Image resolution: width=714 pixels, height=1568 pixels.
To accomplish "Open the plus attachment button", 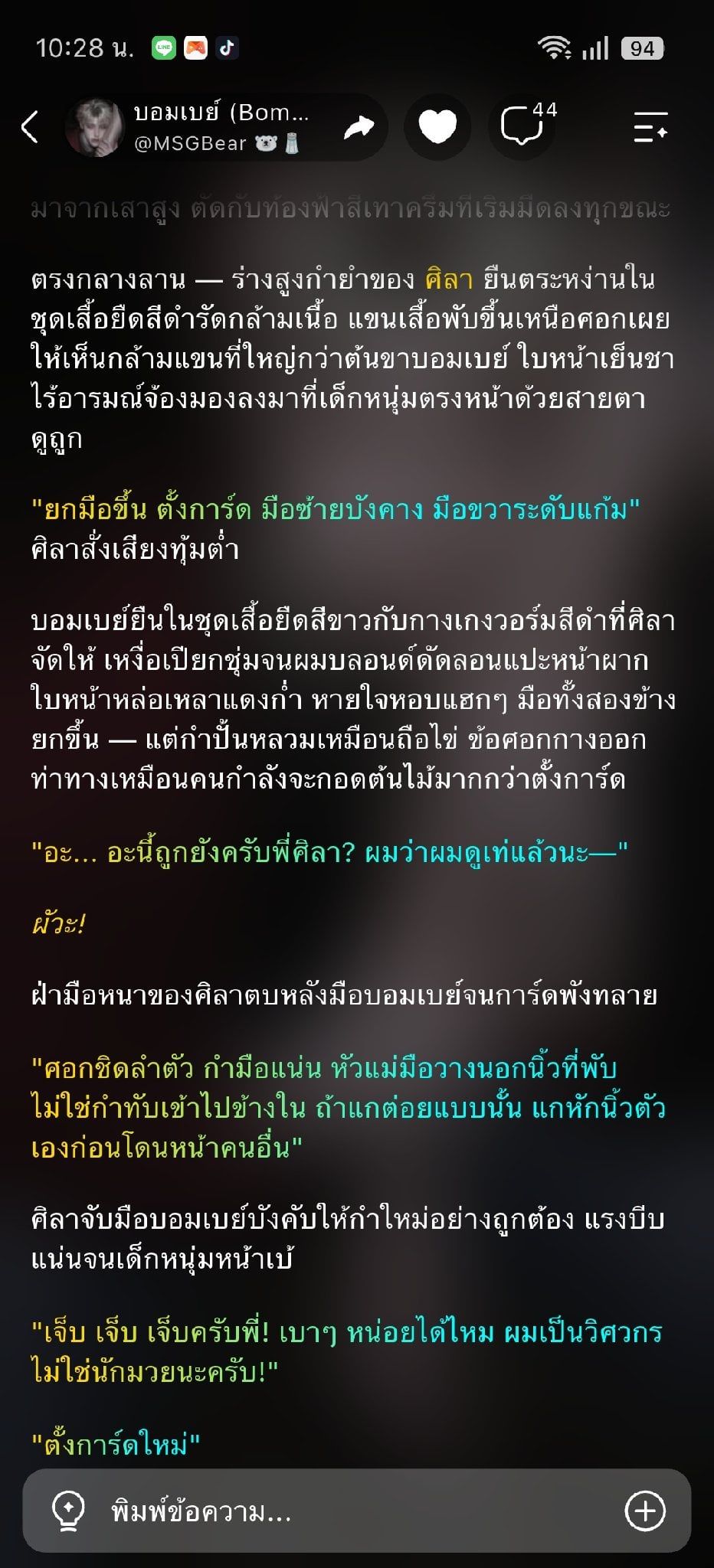I will click(645, 1511).
